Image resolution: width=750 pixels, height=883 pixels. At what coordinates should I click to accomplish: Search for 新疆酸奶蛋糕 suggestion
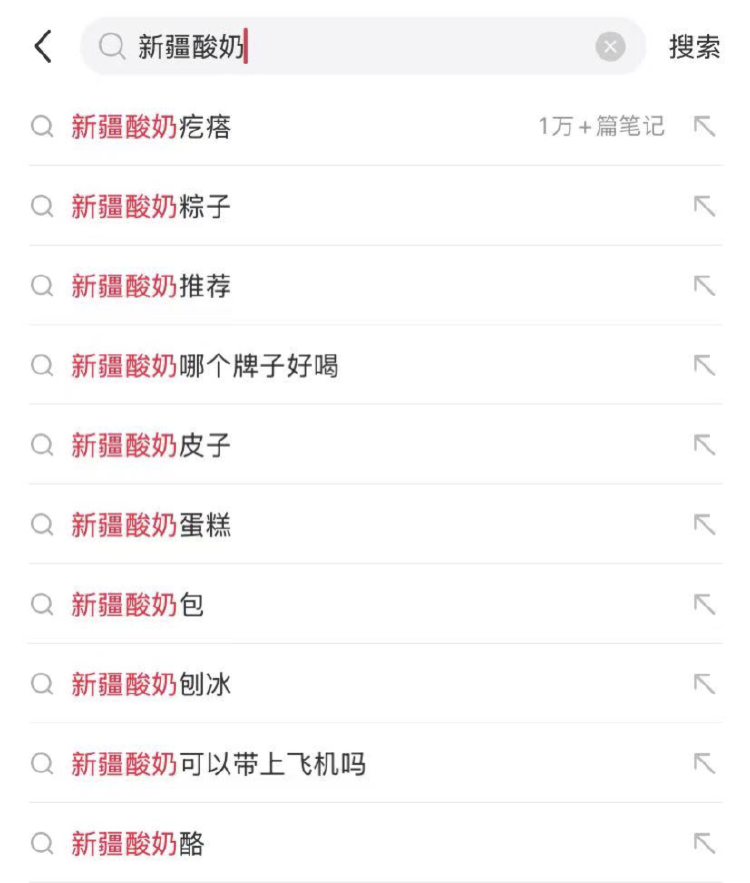pos(151,525)
